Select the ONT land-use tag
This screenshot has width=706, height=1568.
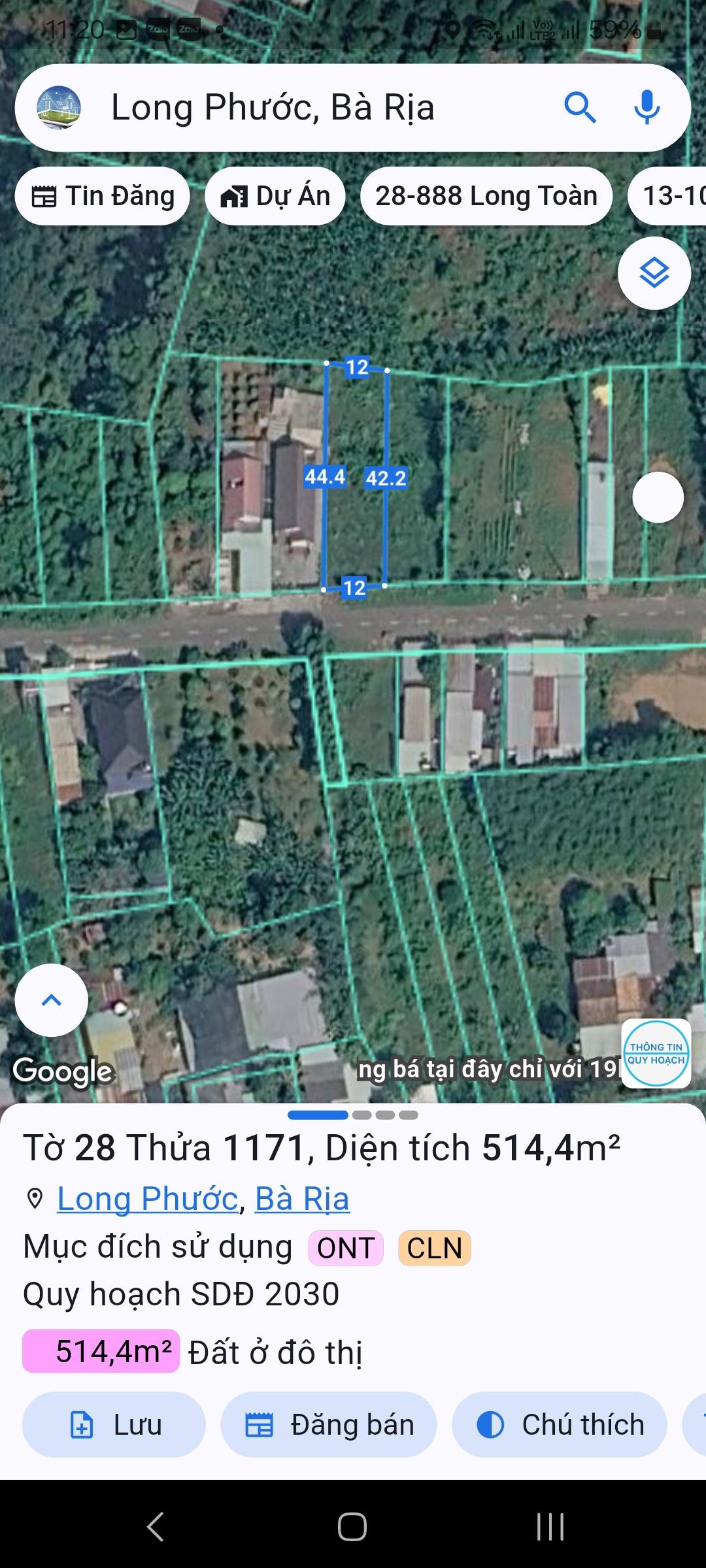[345, 1247]
